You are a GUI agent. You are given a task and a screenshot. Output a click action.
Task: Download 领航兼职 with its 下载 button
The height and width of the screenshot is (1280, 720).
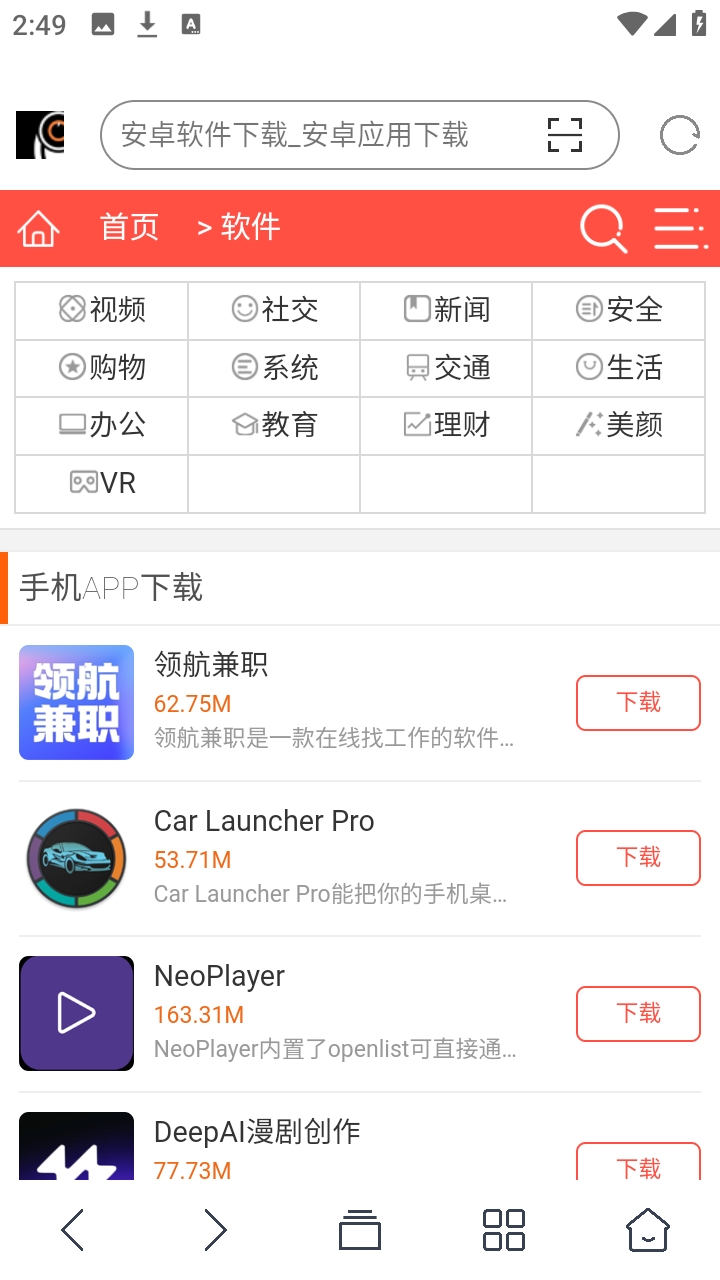pyautogui.click(x=638, y=703)
